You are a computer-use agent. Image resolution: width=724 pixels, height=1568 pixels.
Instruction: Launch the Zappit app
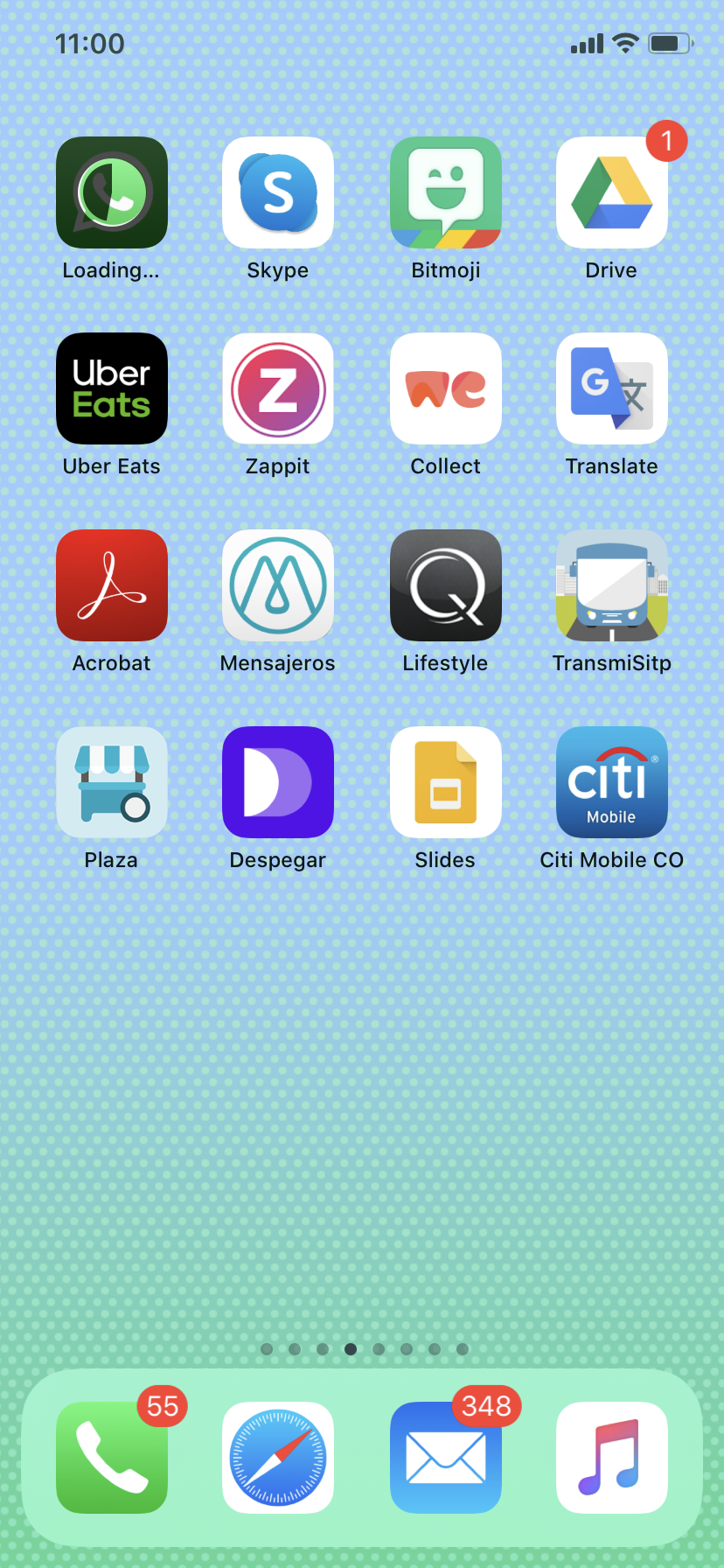(x=278, y=388)
